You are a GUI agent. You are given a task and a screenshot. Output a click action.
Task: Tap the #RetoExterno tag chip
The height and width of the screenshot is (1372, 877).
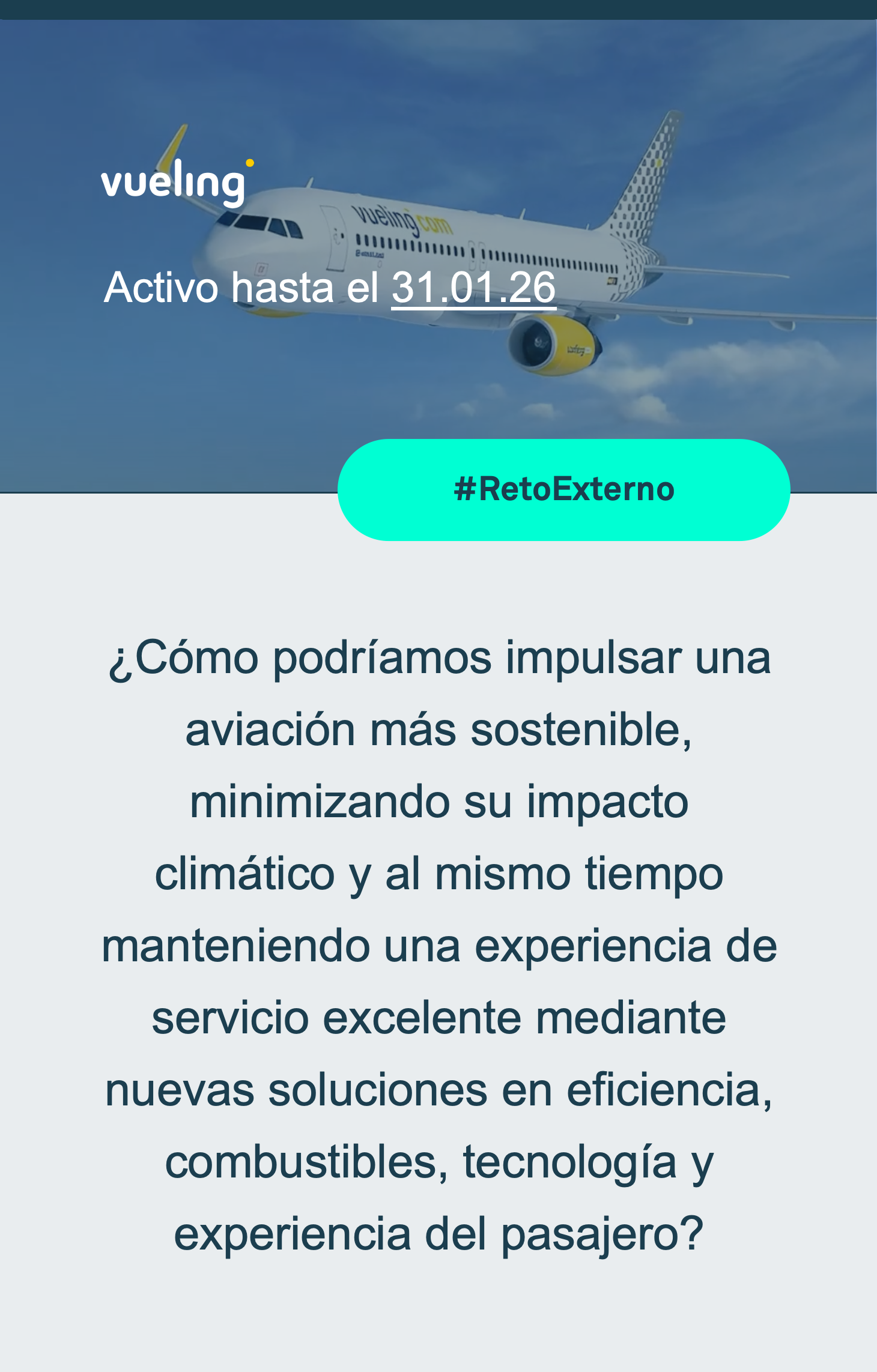coord(563,489)
